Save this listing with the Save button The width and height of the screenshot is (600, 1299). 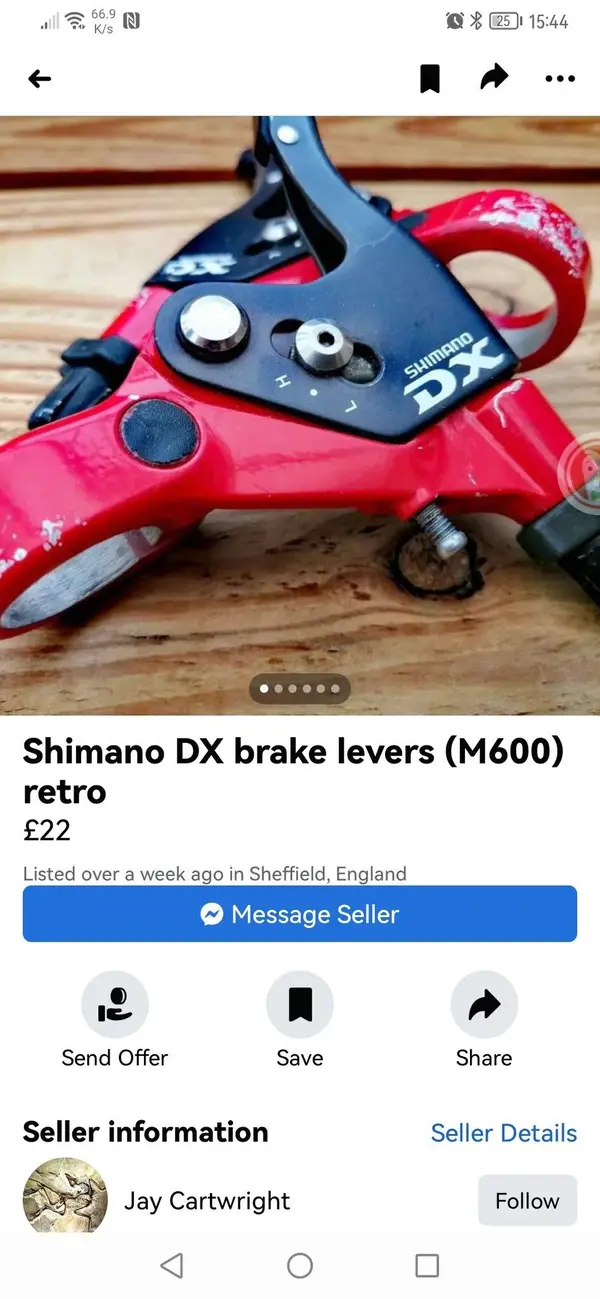coord(300,1005)
